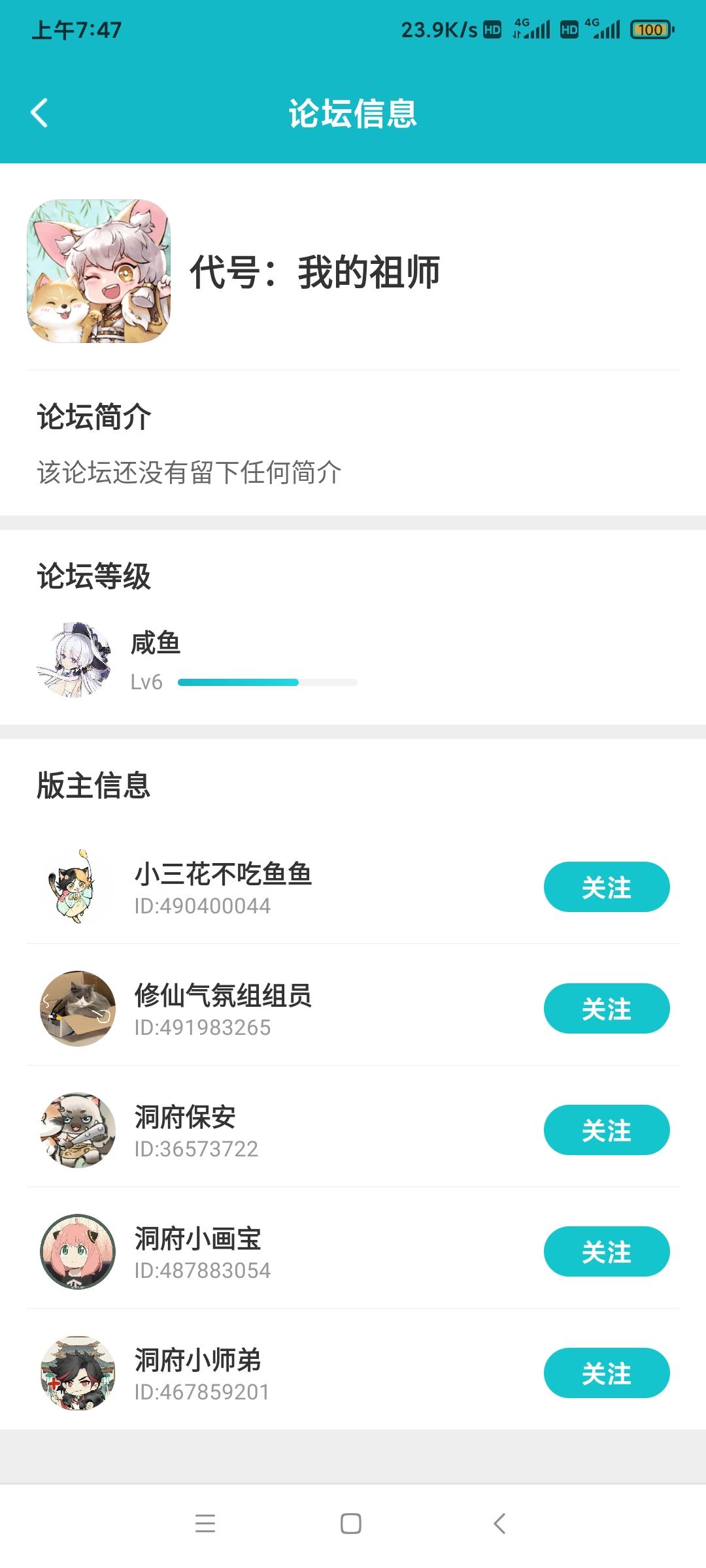Image resolution: width=706 pixels, height=1568 pixels.
Task: Tap the back arrow on 论坛信息 header
Action: (x=39, y=112)
